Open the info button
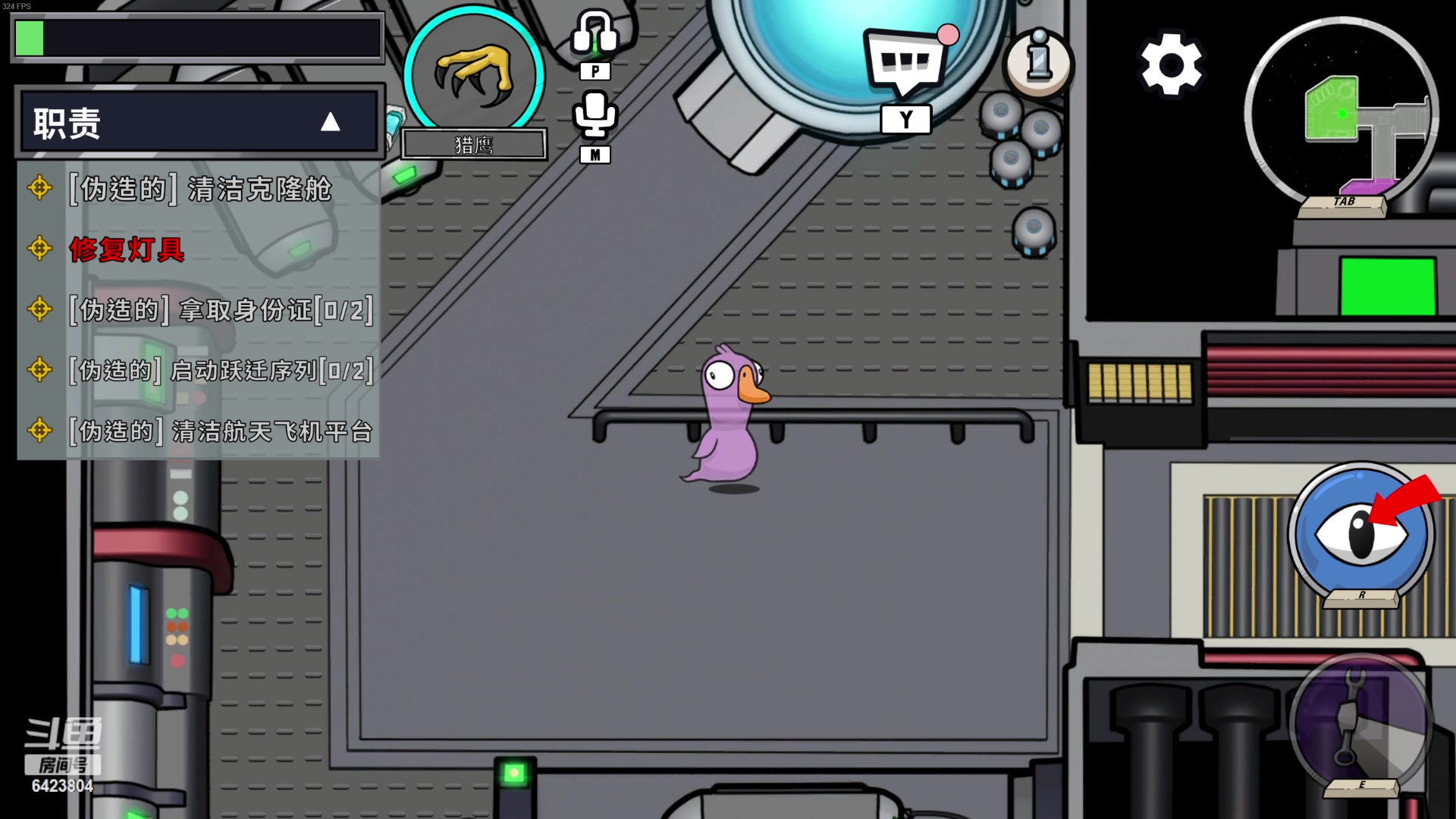 [x=1039, y=62]
